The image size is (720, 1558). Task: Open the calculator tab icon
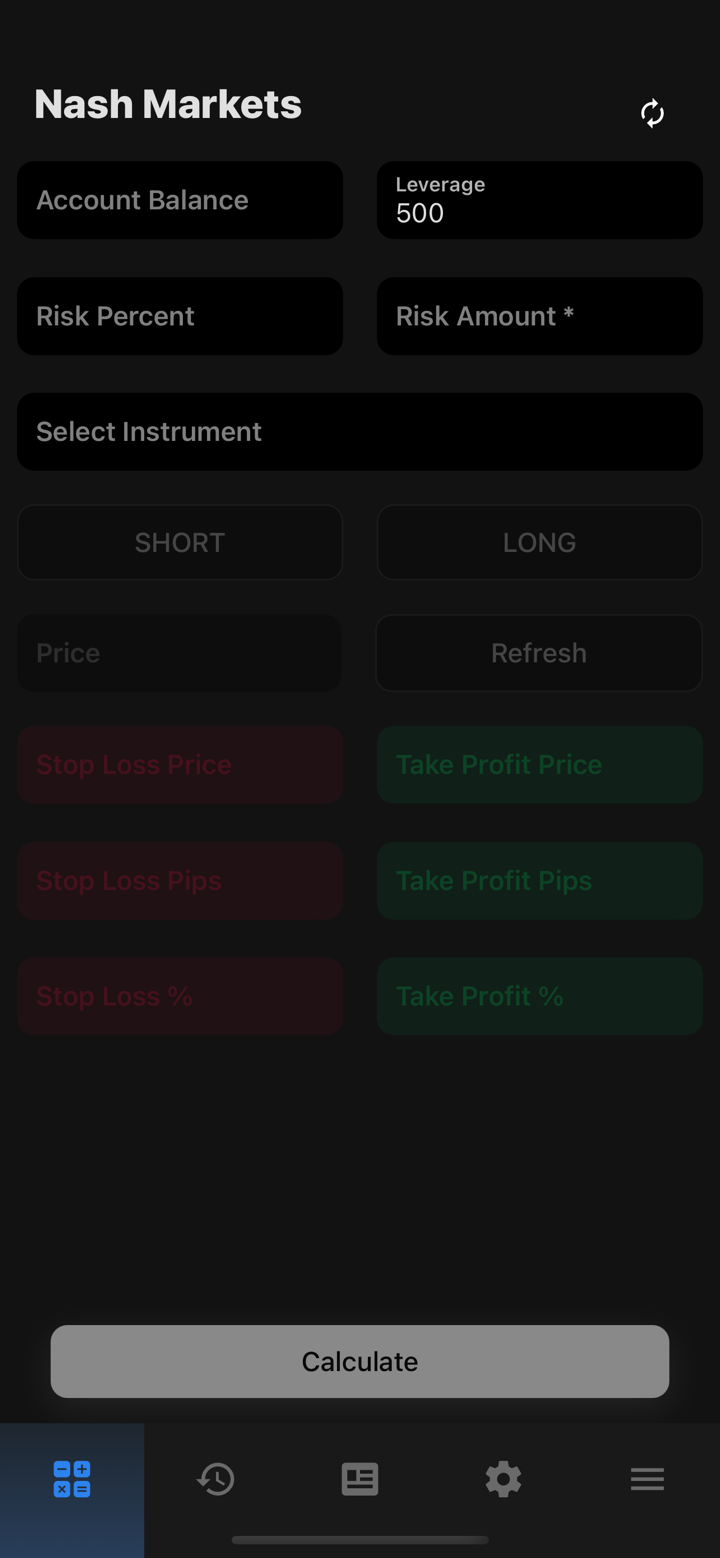72,1479
